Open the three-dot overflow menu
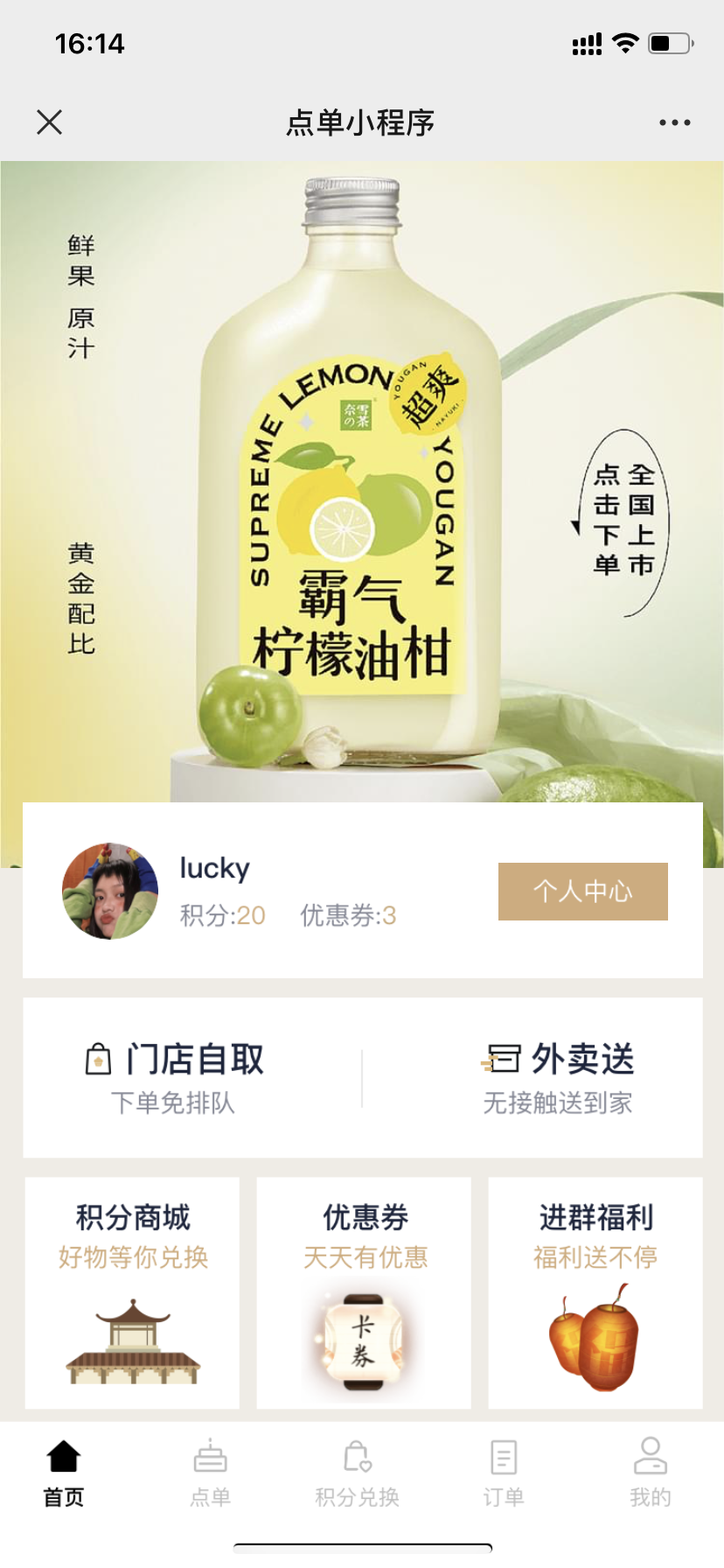Image resolution: width=724 pixels, height=1568 pixels. pos(674,122)
